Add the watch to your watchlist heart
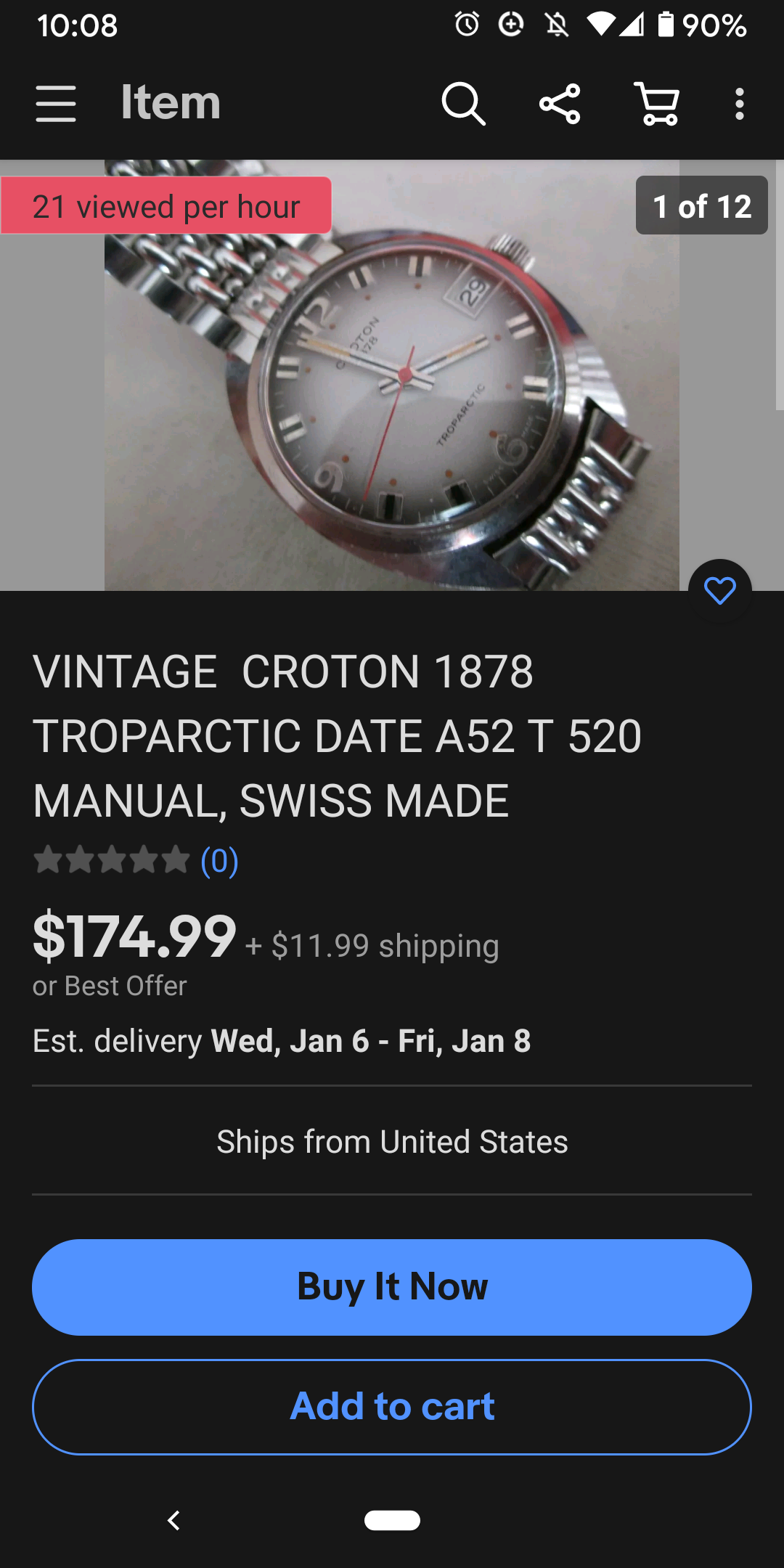The image size is (784, 1568). point(719,591)
